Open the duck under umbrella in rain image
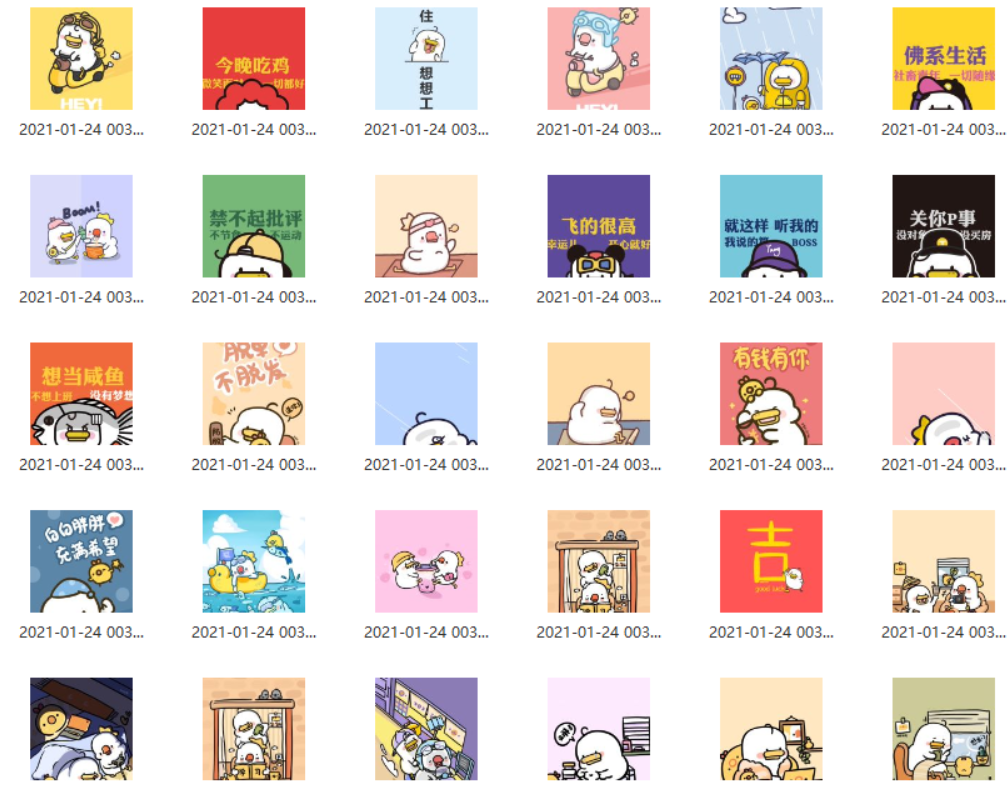Image resolution: width=1008 pixels, height=787 pixels. tap(771, 59)
